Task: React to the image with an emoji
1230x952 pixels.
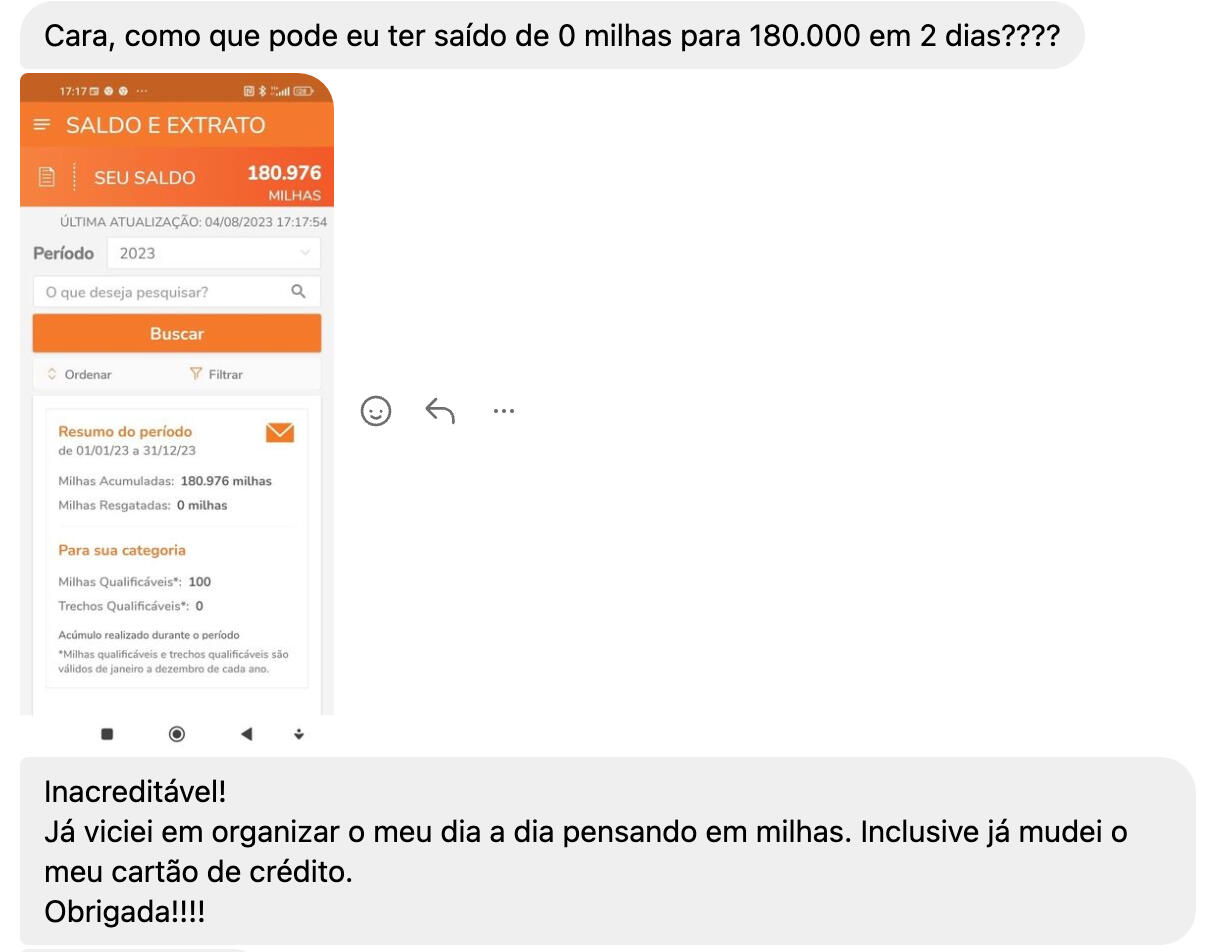Action: pyautogui.click(x=376, y=411)
